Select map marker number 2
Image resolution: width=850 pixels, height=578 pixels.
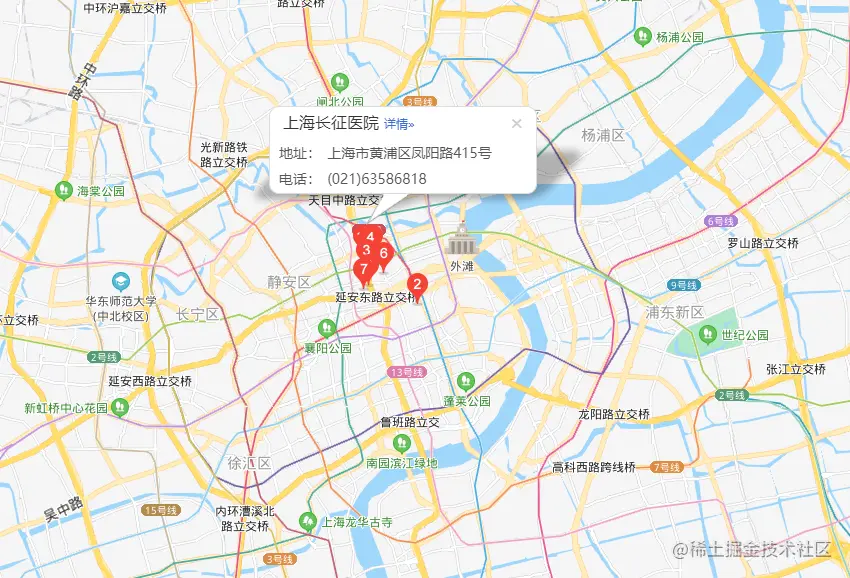[x=417, y=284]
